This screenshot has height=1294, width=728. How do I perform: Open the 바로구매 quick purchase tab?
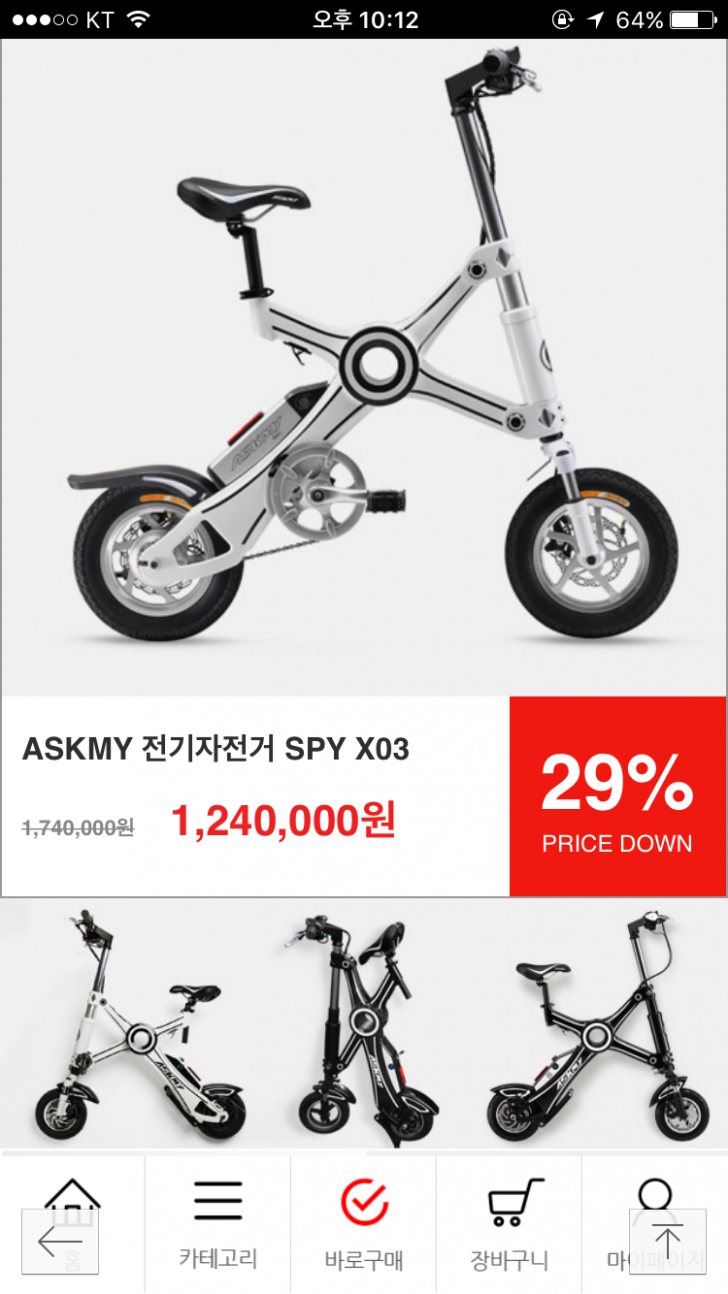tap(364, 1224)
